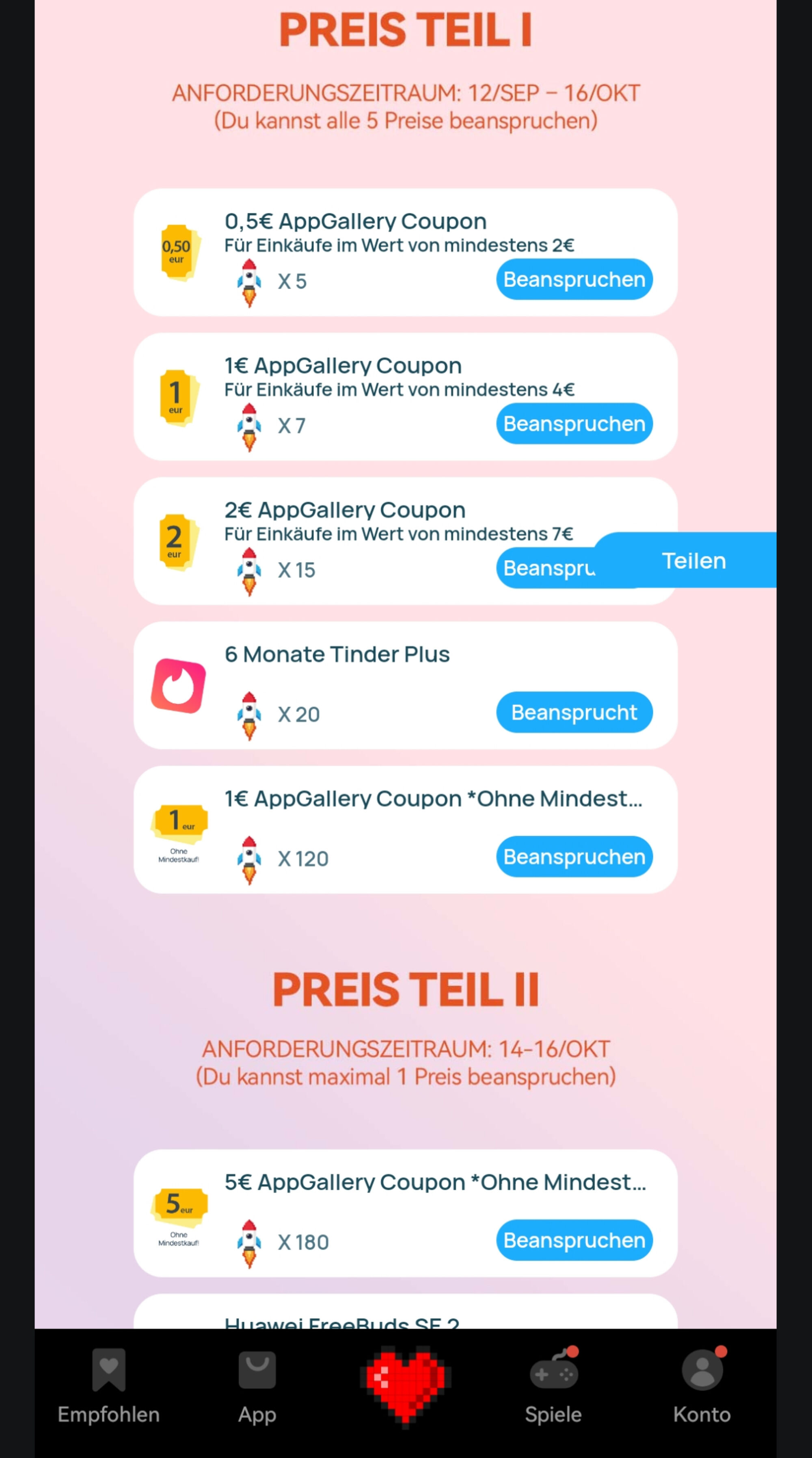Claim the 2€ AppGallery Coupon
Image resolution: width=812 pixels, height=1458 pixels.
coord(546,568)
